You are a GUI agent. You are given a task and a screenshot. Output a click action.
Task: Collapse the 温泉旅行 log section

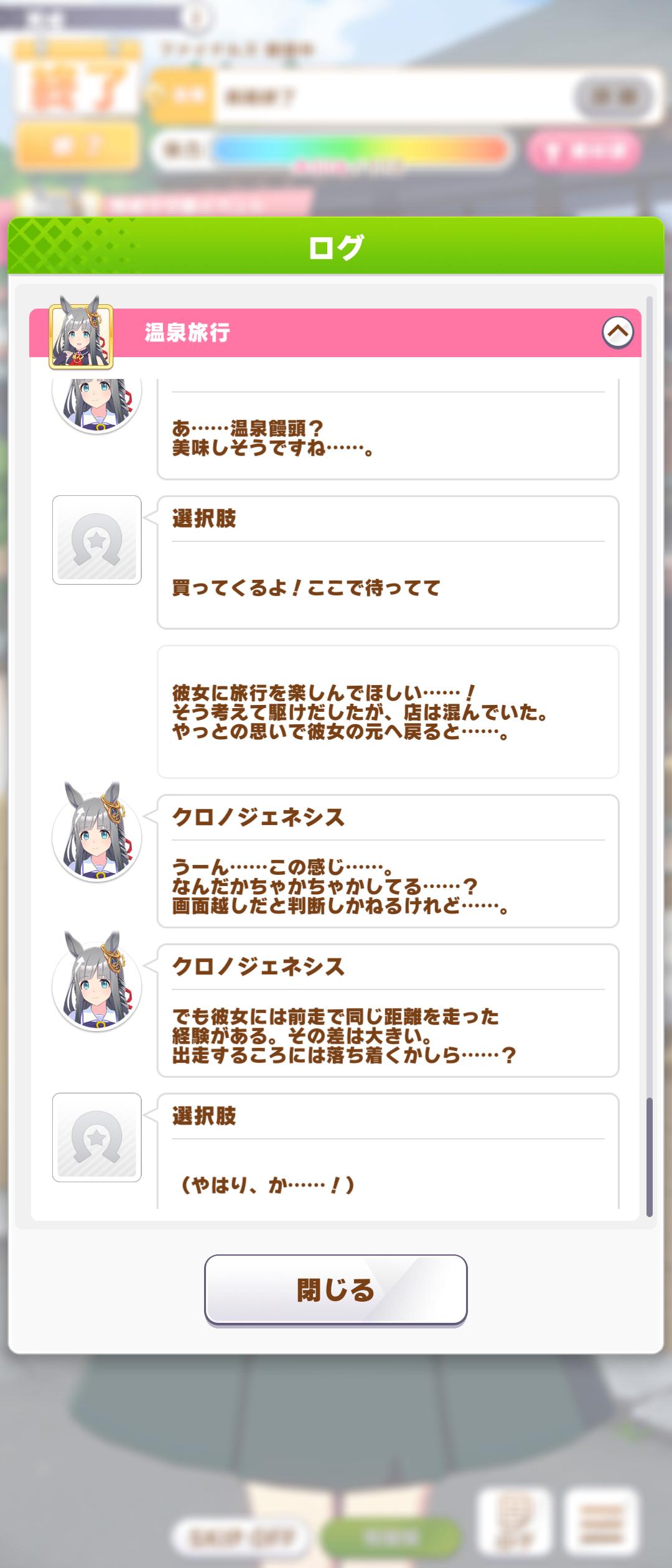coord(617,332)
